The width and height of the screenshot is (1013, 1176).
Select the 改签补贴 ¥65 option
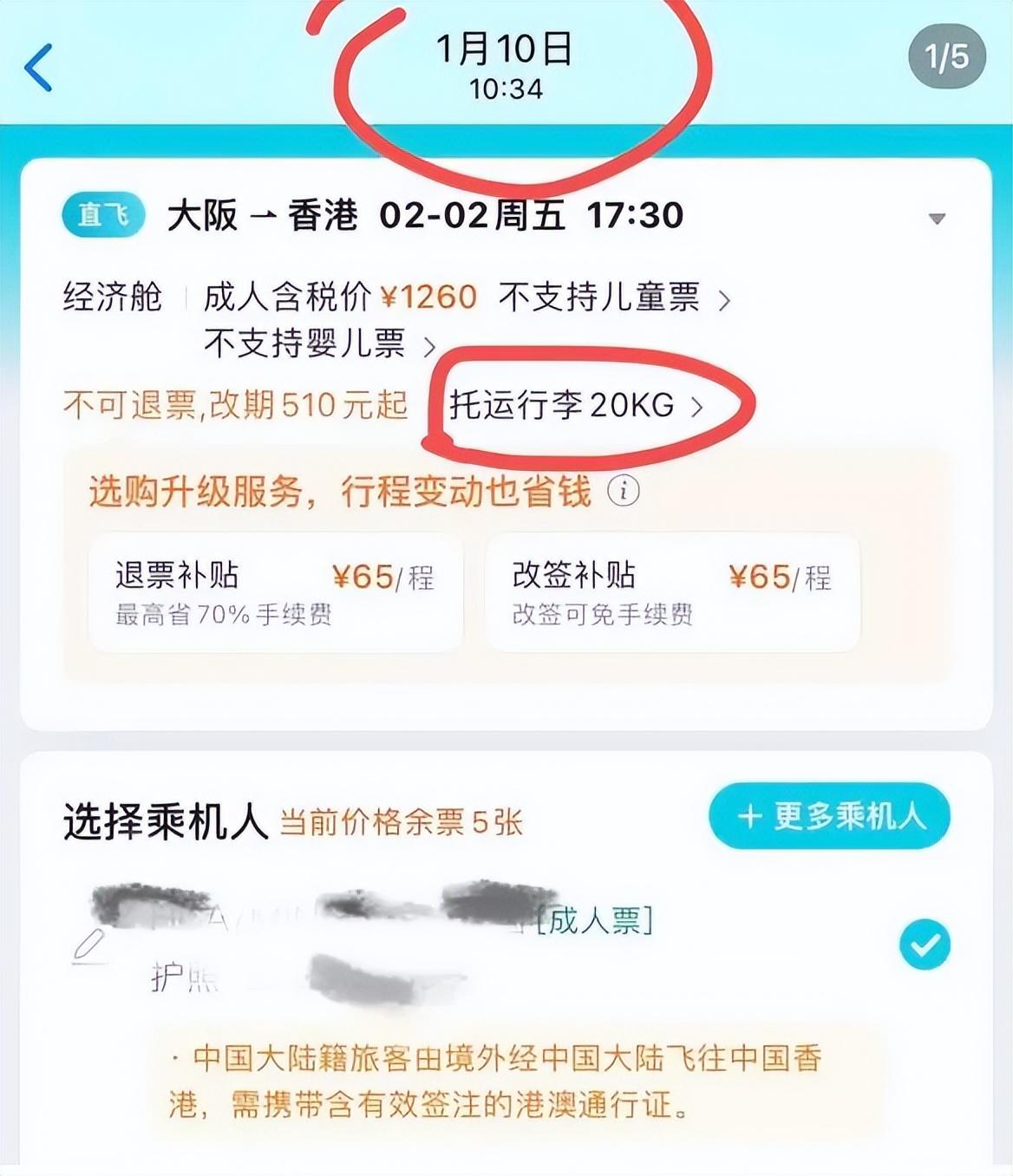672,592
